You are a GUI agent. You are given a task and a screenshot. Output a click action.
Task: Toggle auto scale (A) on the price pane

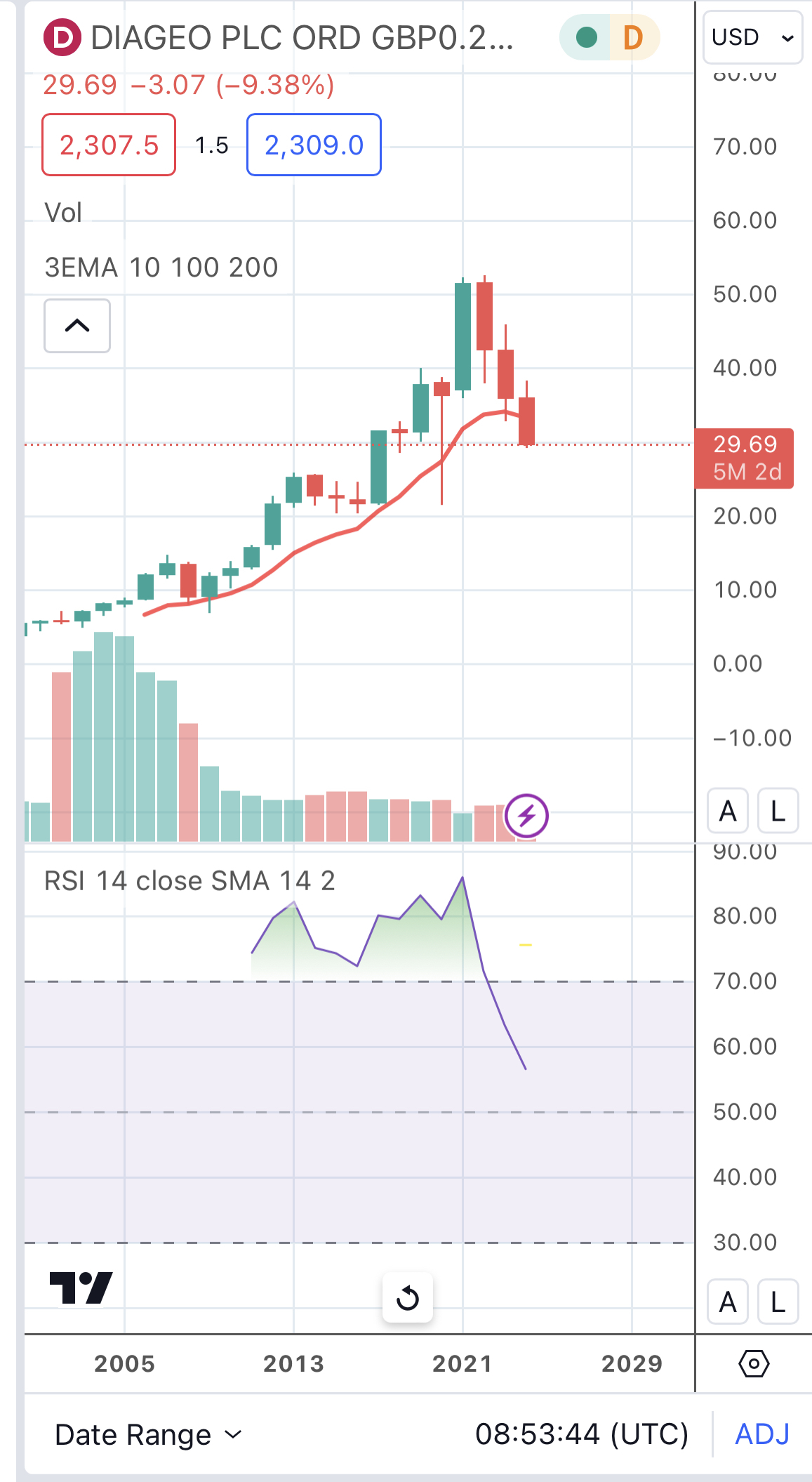(728, 811)
